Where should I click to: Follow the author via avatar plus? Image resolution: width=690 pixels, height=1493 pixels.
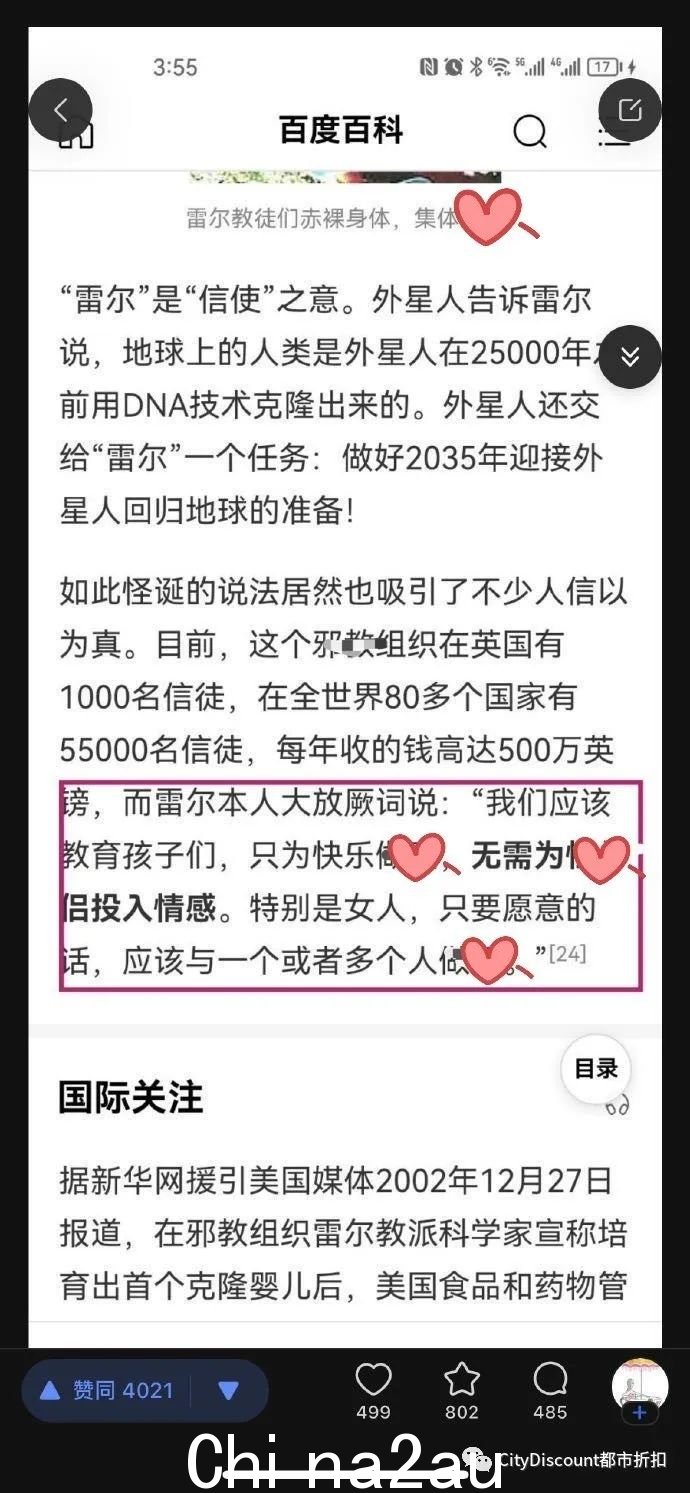pyautogui.click(x=640, y=1413)
